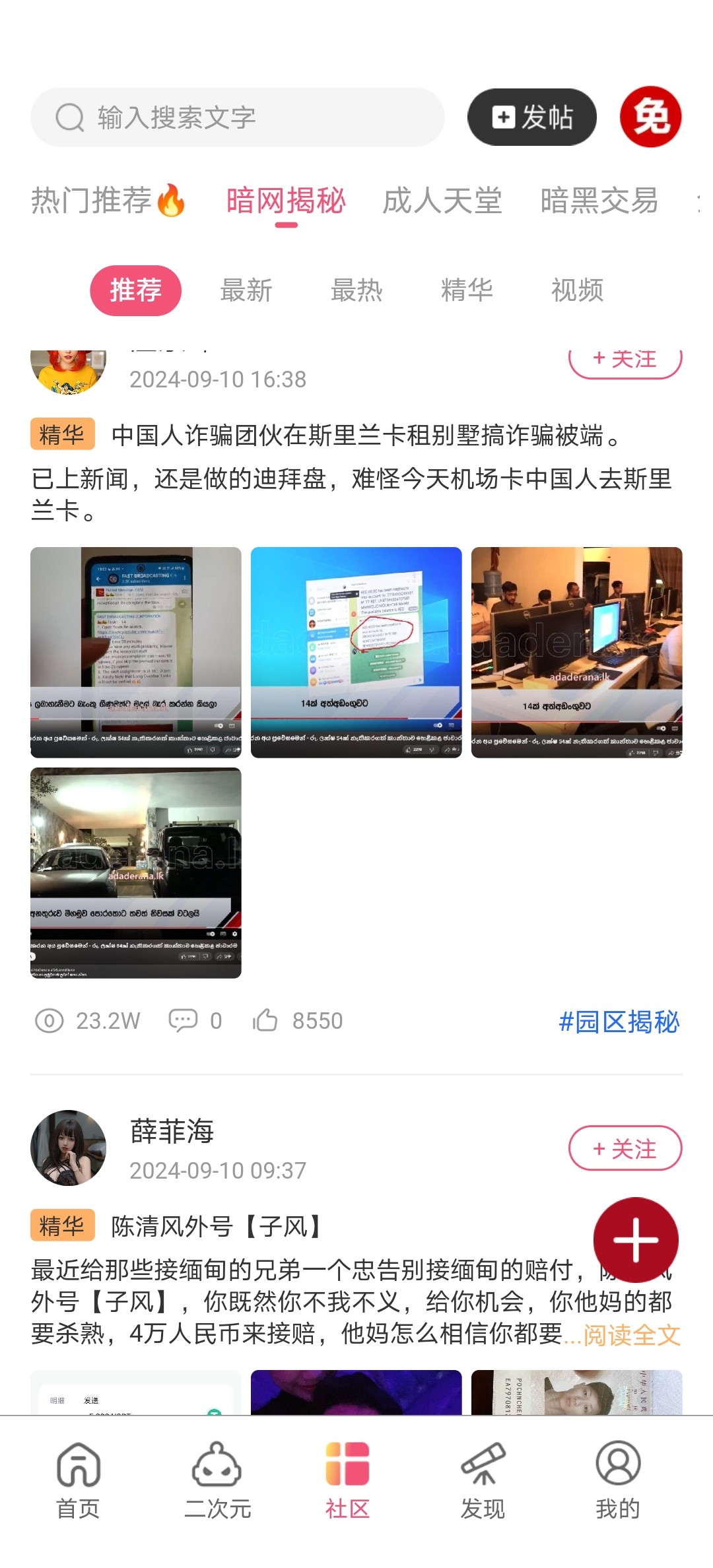Select the 最新 filter
The image size is (713, 1568).
246,290
